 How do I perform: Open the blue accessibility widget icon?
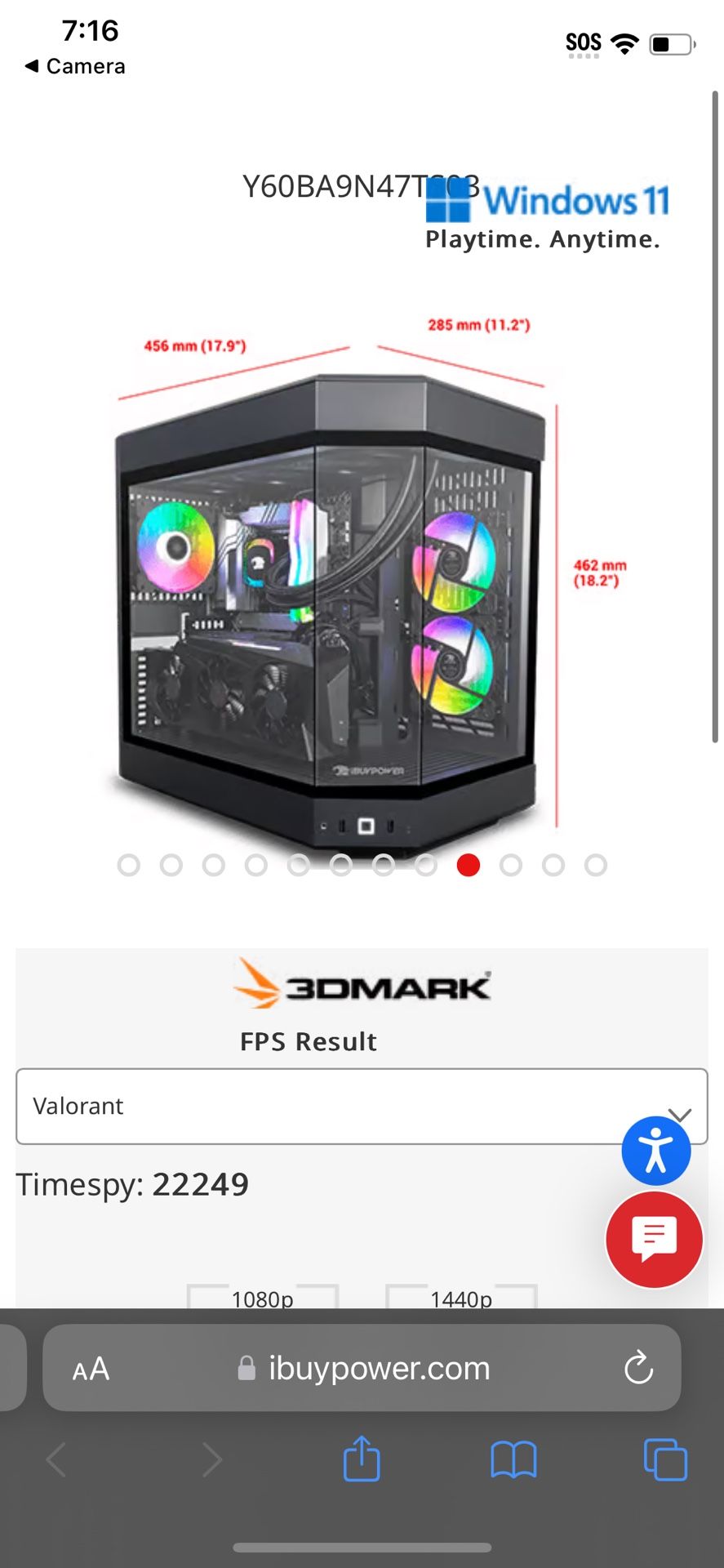point(656,1149)
